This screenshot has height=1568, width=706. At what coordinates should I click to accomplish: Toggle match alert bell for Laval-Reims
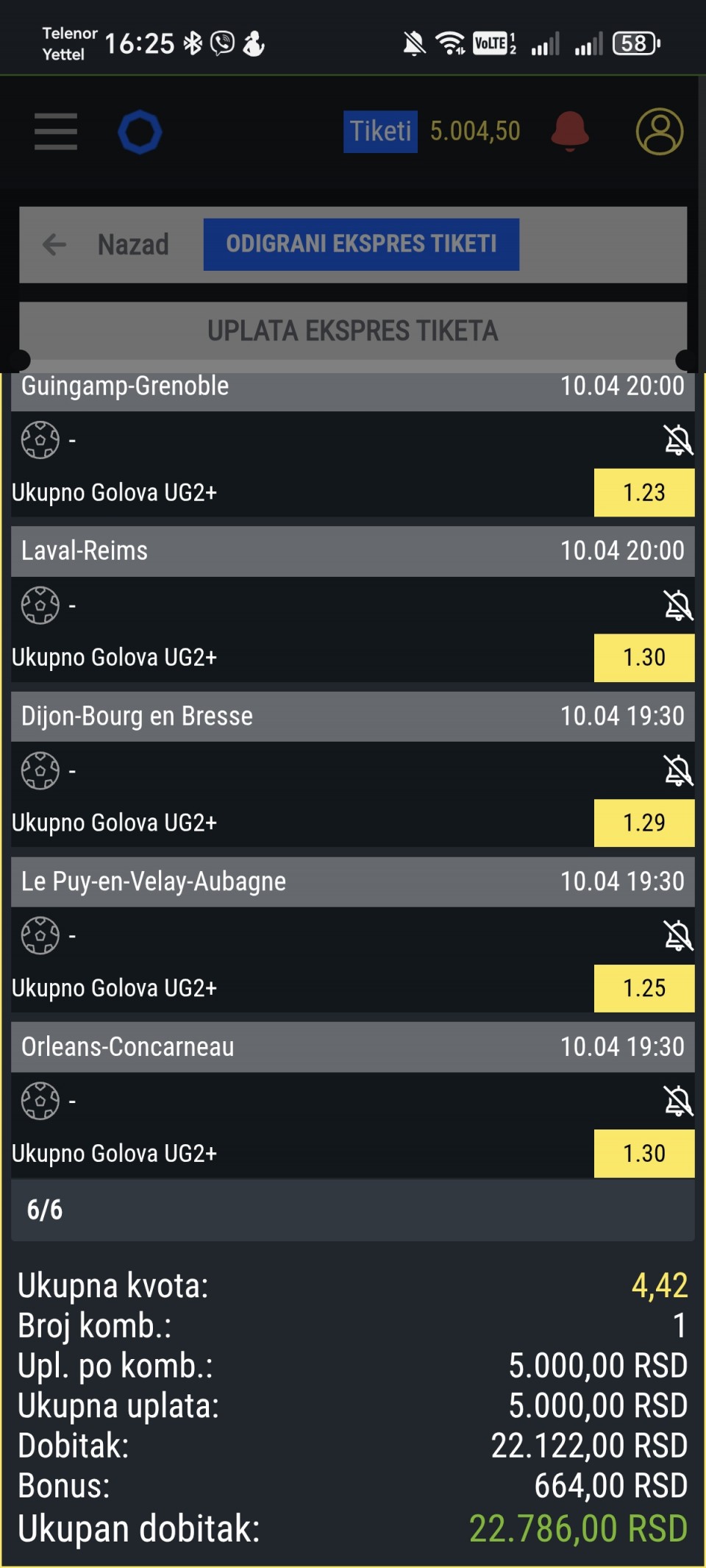(x=678, y=606)
